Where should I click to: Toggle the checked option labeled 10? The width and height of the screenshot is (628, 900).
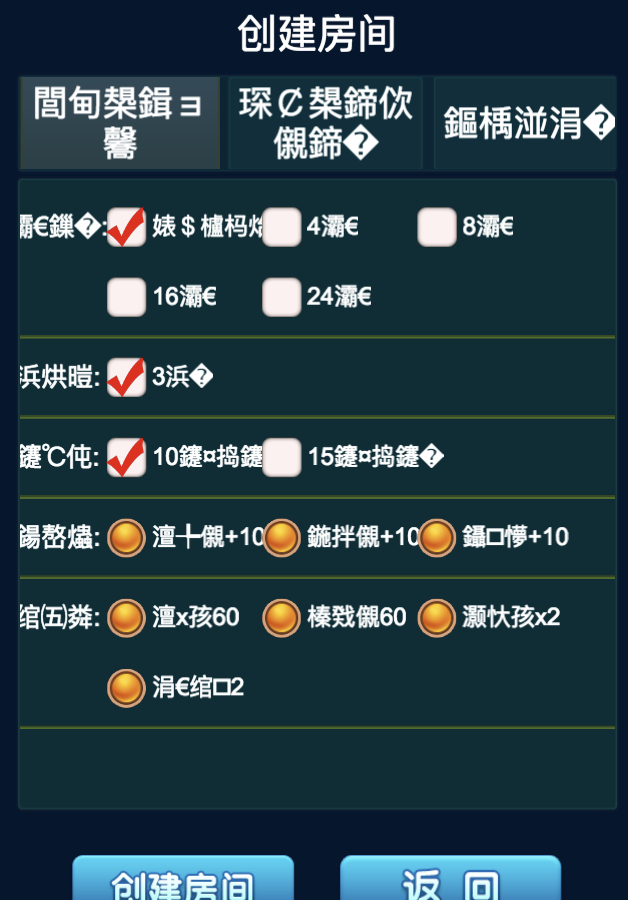click(x=127, y=457)
